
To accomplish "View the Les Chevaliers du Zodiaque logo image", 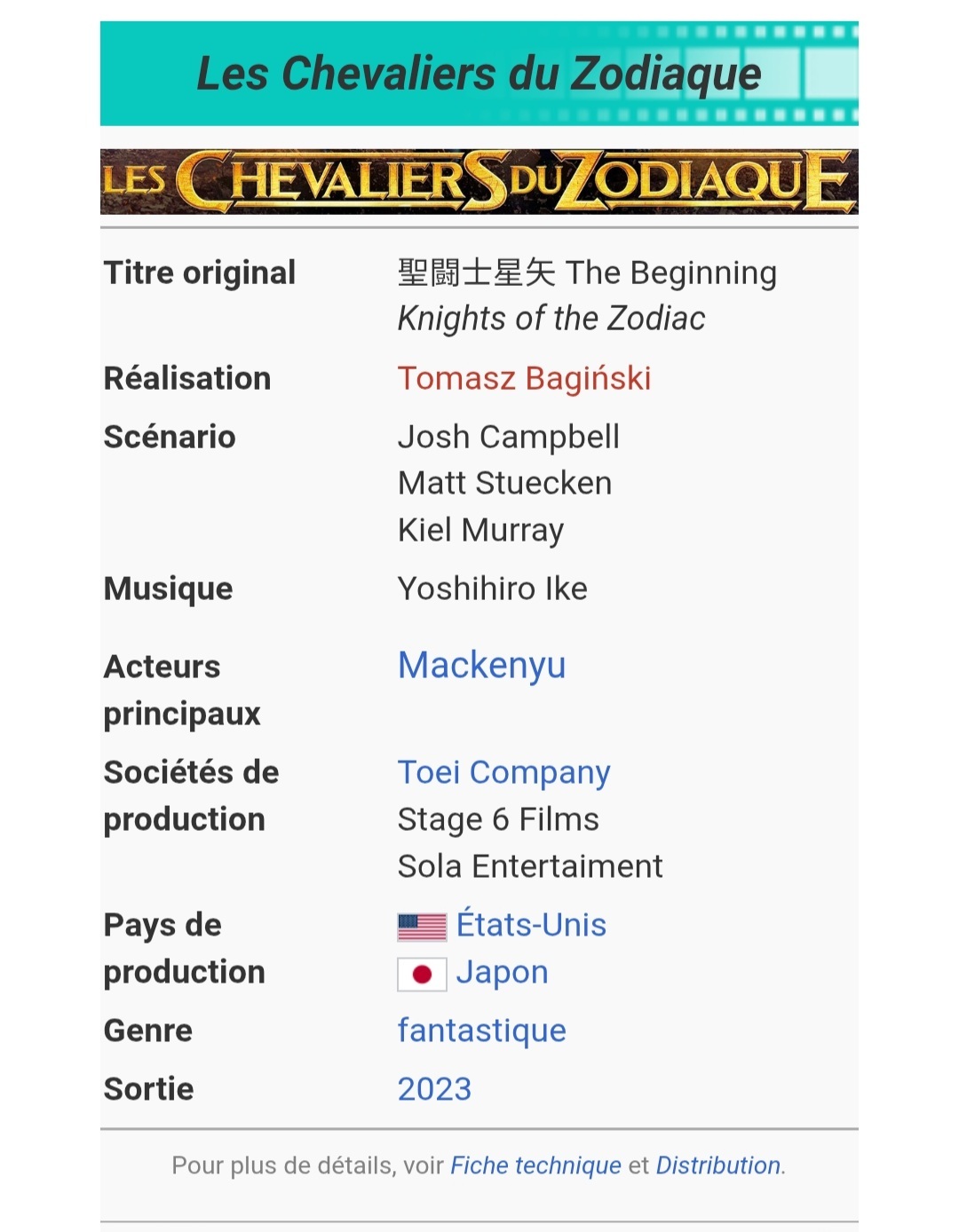I will (x=479, y=182).
